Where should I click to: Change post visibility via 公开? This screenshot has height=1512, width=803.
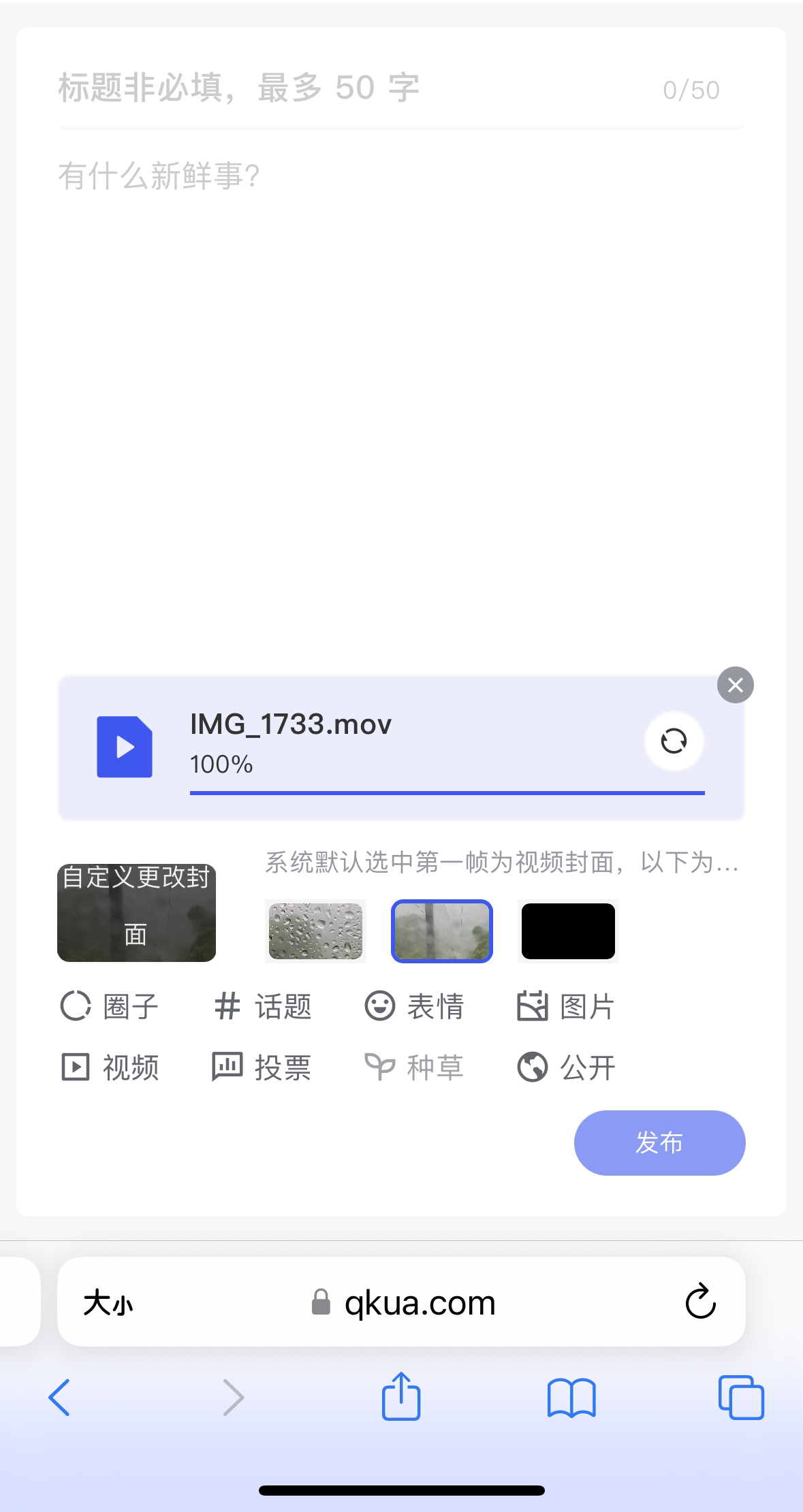pyautogui.click(x=566, y=1067)
